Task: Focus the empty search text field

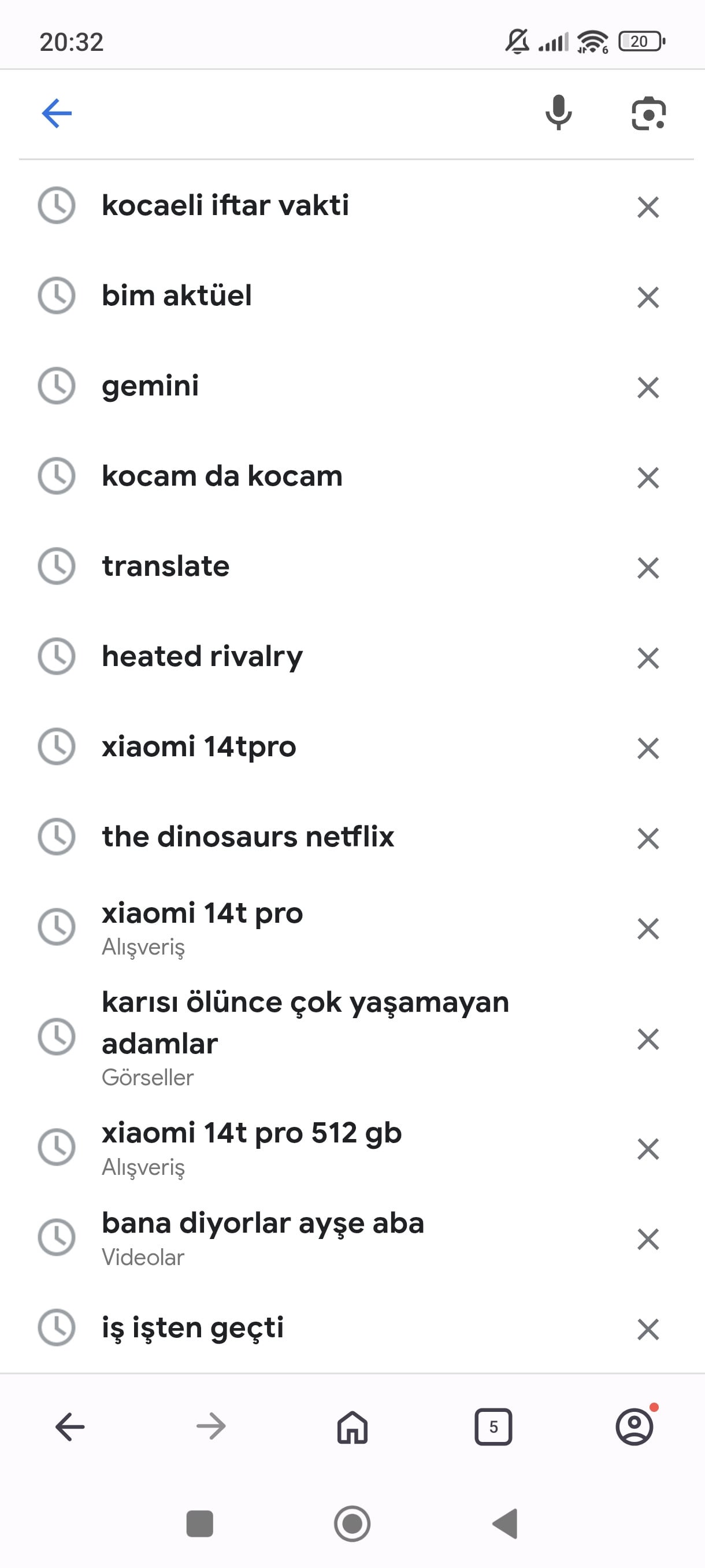Action: (304, 113)
